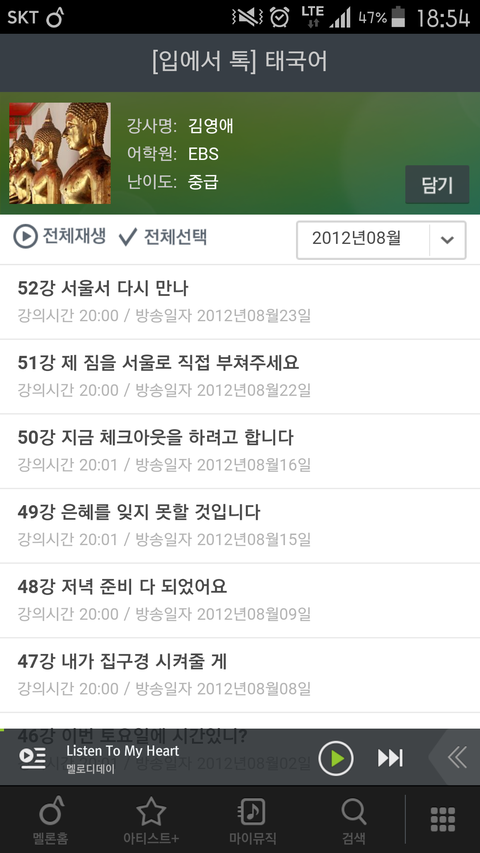Open lecture 50강 지금 체크아웃을 하려고 합니다
The width and height of the screenshot is (480, 853).
240,451
